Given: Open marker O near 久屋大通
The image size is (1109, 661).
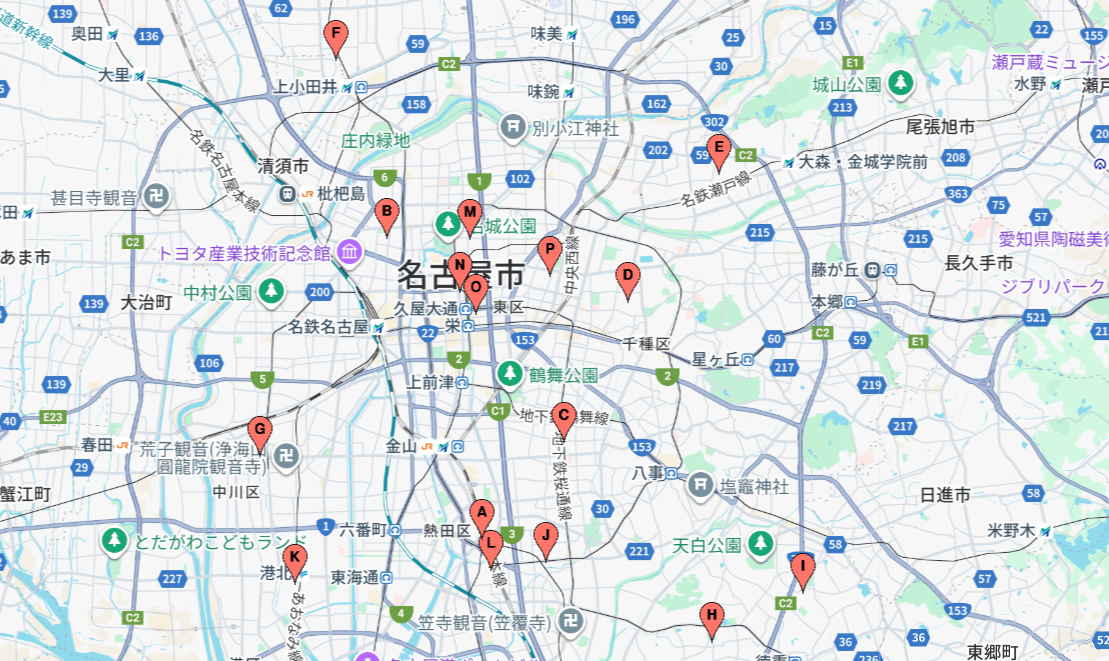Looking at the screenshot, I should [x=476, y=289].
